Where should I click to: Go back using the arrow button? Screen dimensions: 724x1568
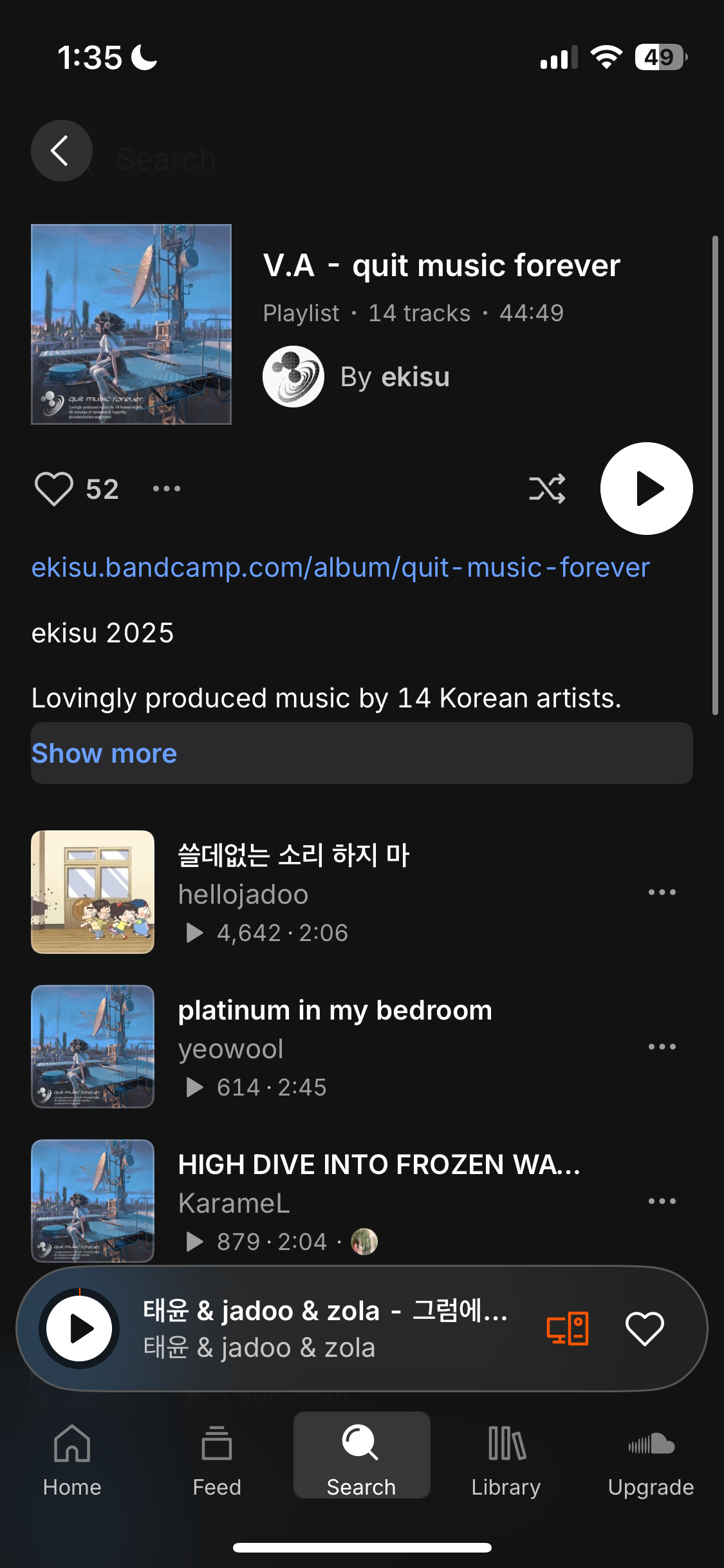point(61,151)
